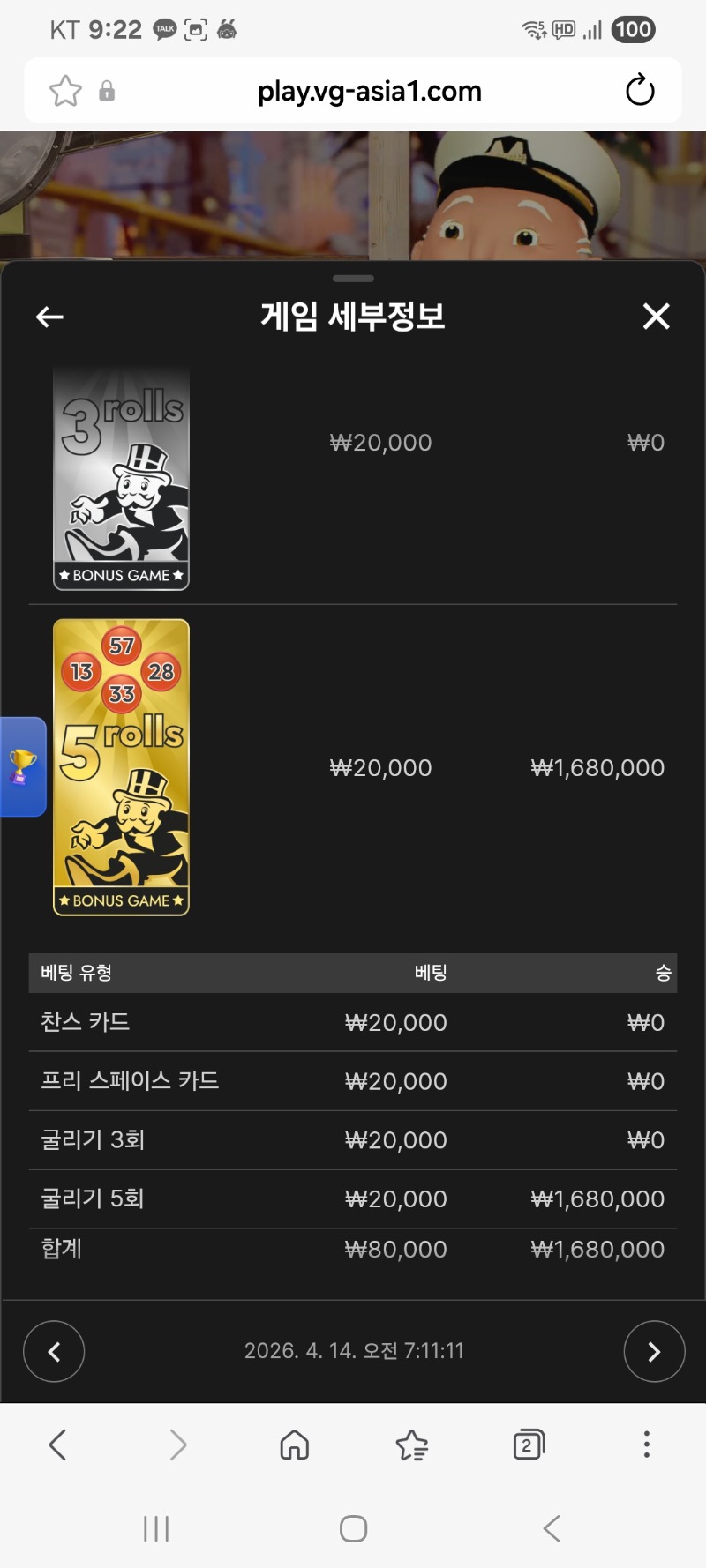Go to the browser home page
The image size is (706, 1568).
294,1445
